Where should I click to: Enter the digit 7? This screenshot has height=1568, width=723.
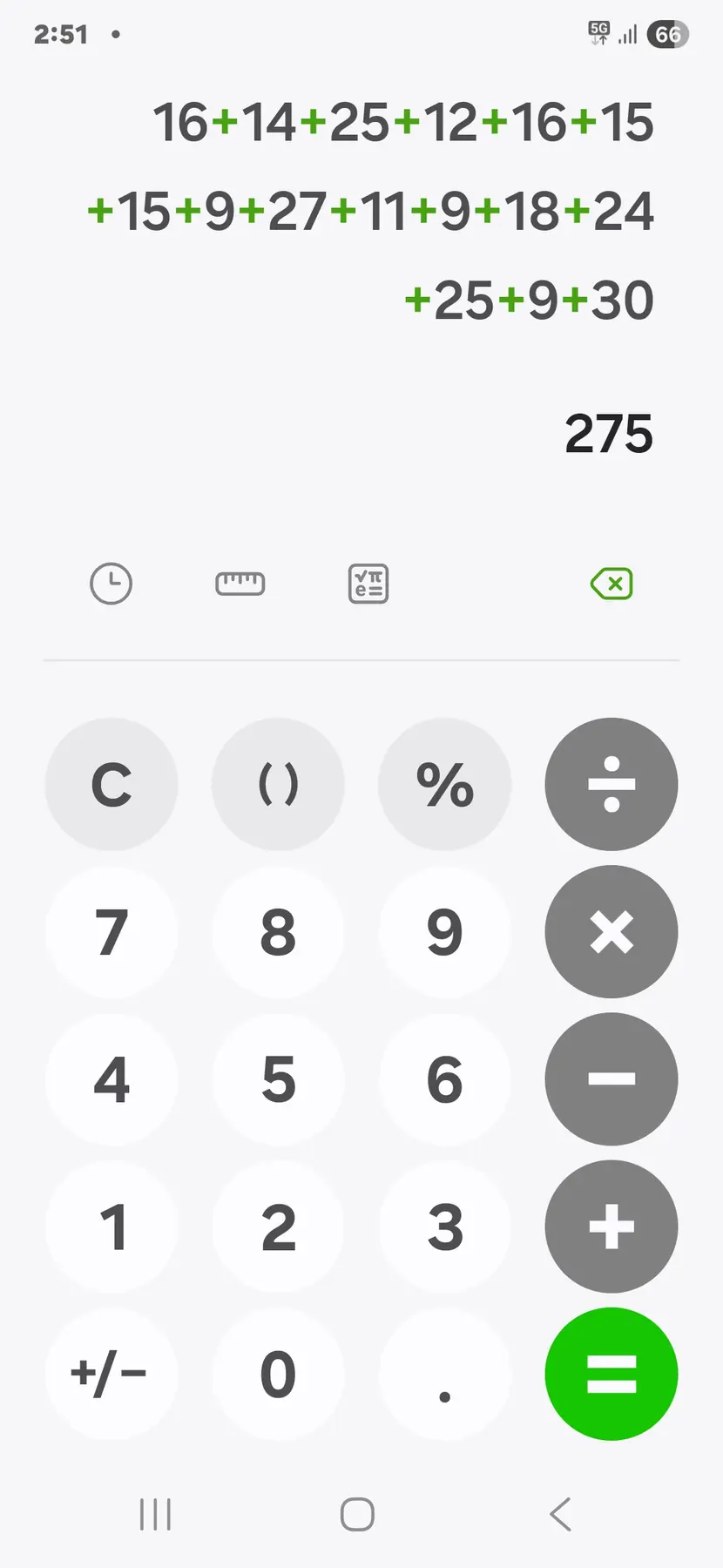111,931
